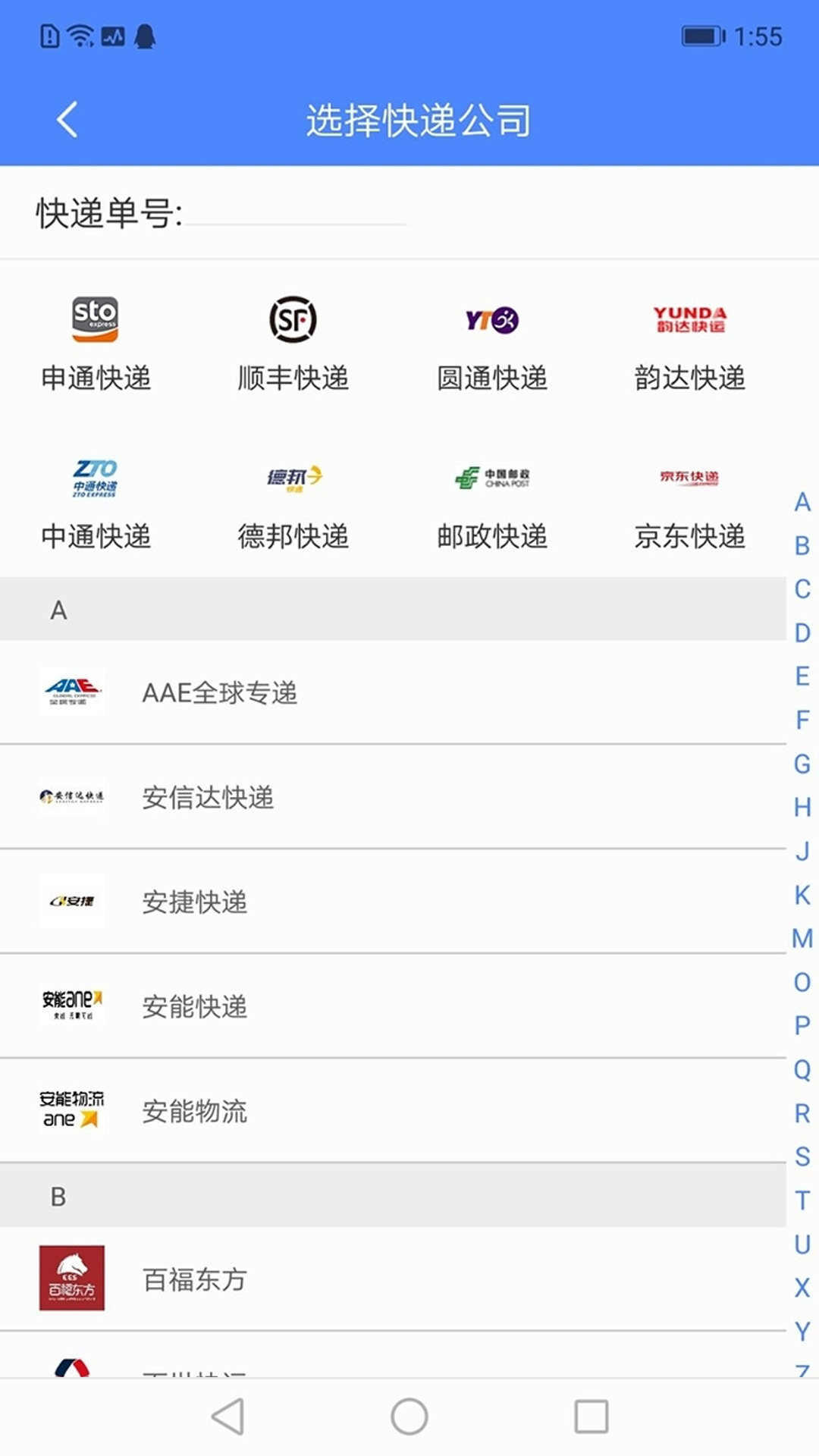Select 安信达快递 from the list
The height and width of the screenshot is (1456, 819).
pos(209,798)
